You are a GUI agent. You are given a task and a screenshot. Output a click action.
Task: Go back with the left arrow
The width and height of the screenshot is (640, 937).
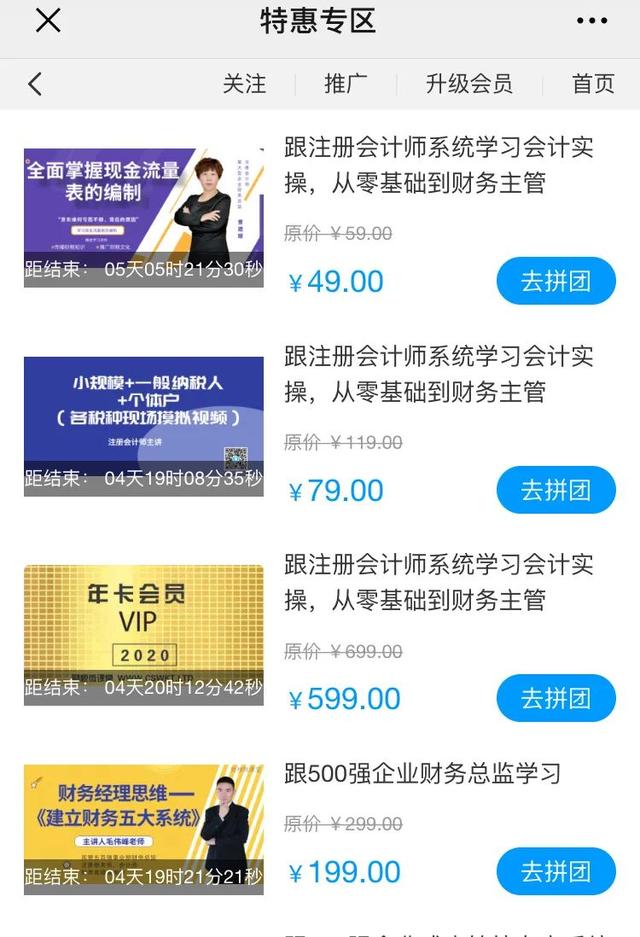tap(35, 84)
